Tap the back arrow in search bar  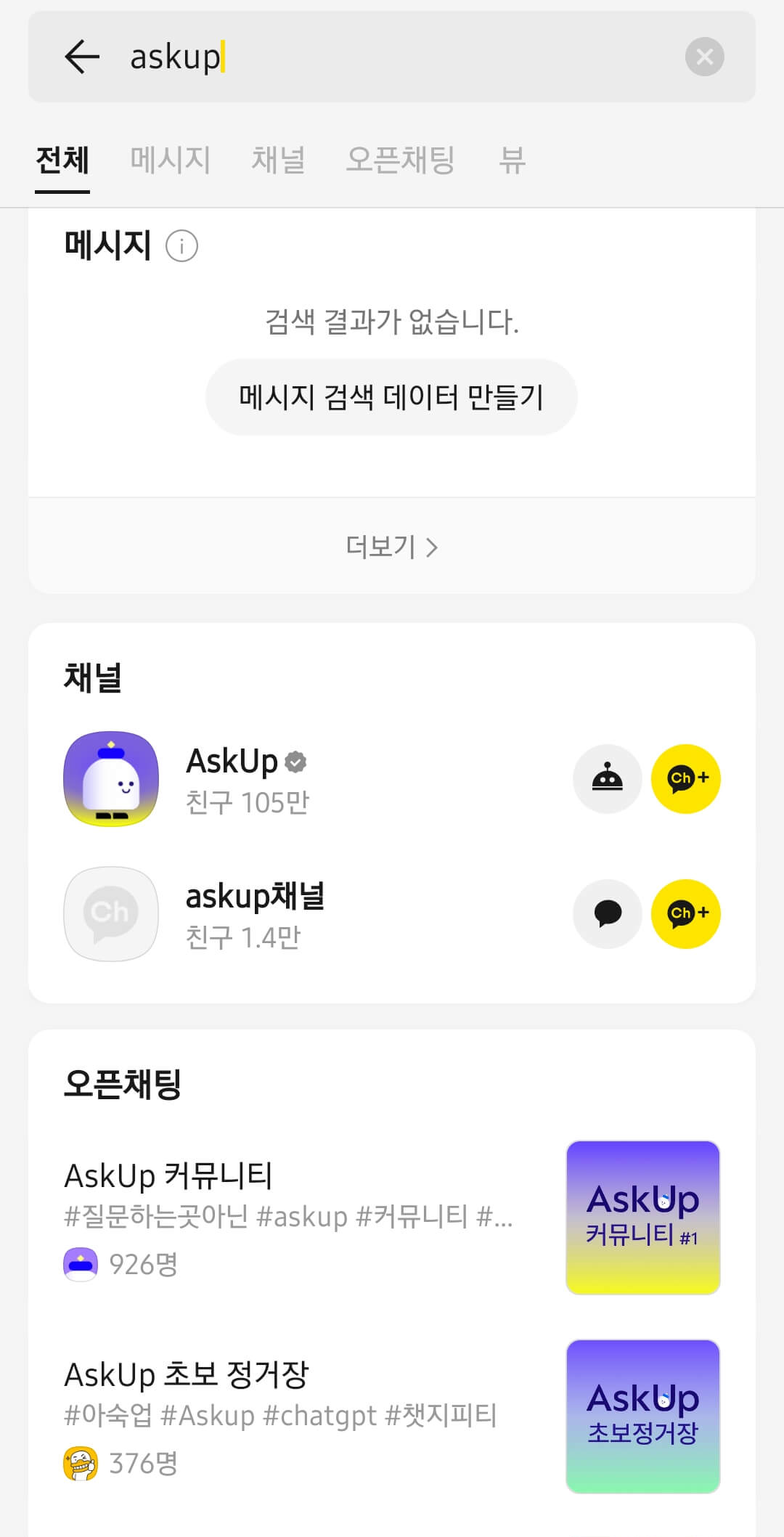pyautogui.click(x=82, y=57)
